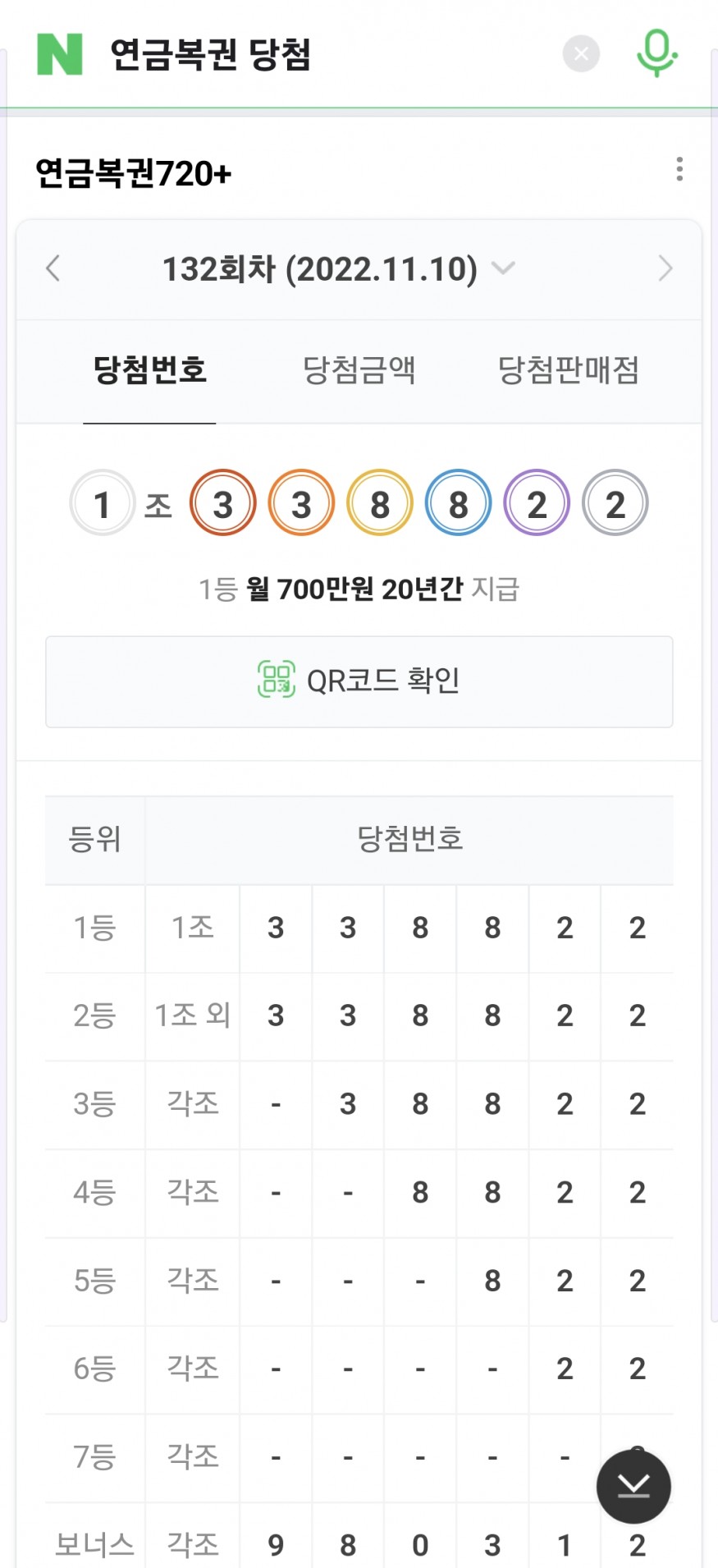The height and width of the screenshot is (1568, 718).
Task: Go to the next draw round
Action: [x=665, y=268]
